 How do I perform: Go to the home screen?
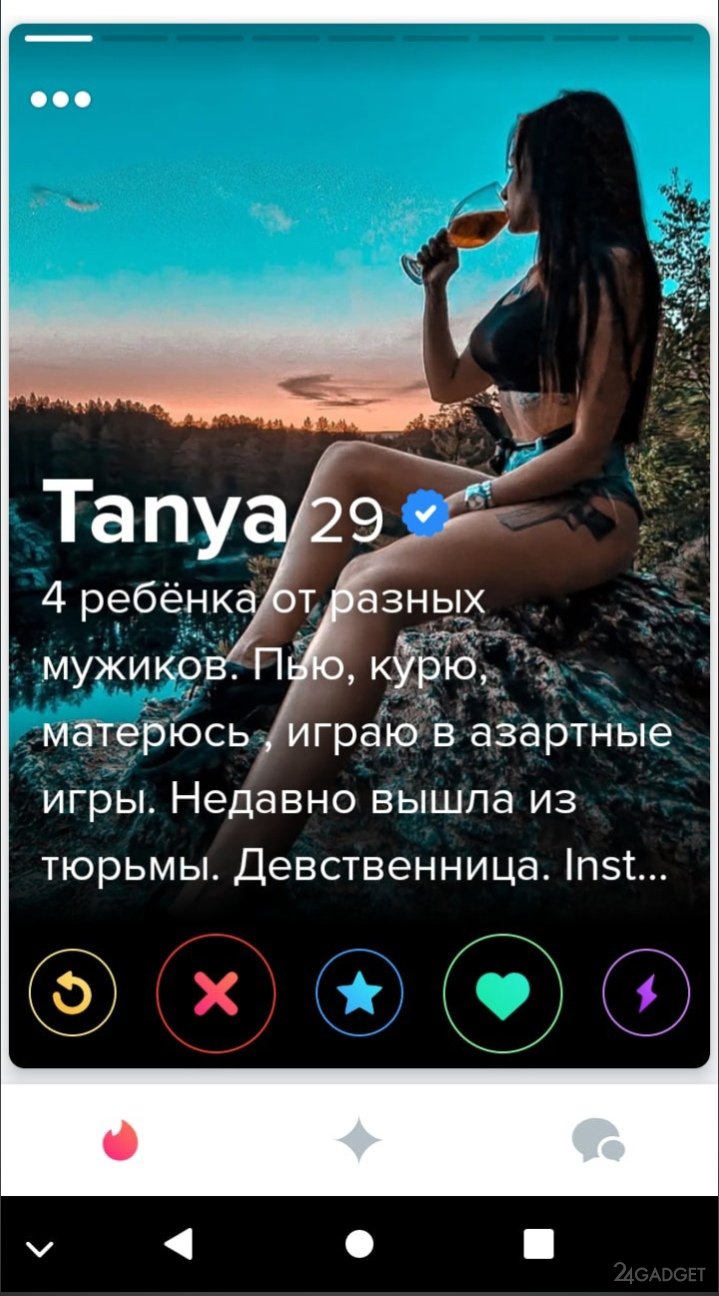(x=359, y=1244)
